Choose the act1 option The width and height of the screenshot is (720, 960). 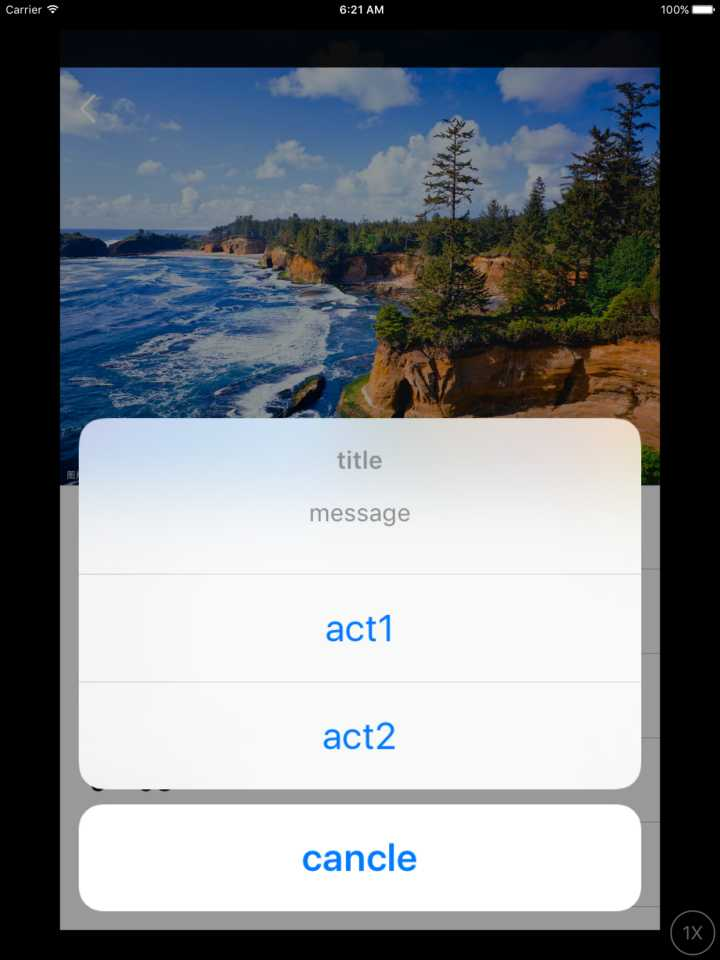click(359, 629)
